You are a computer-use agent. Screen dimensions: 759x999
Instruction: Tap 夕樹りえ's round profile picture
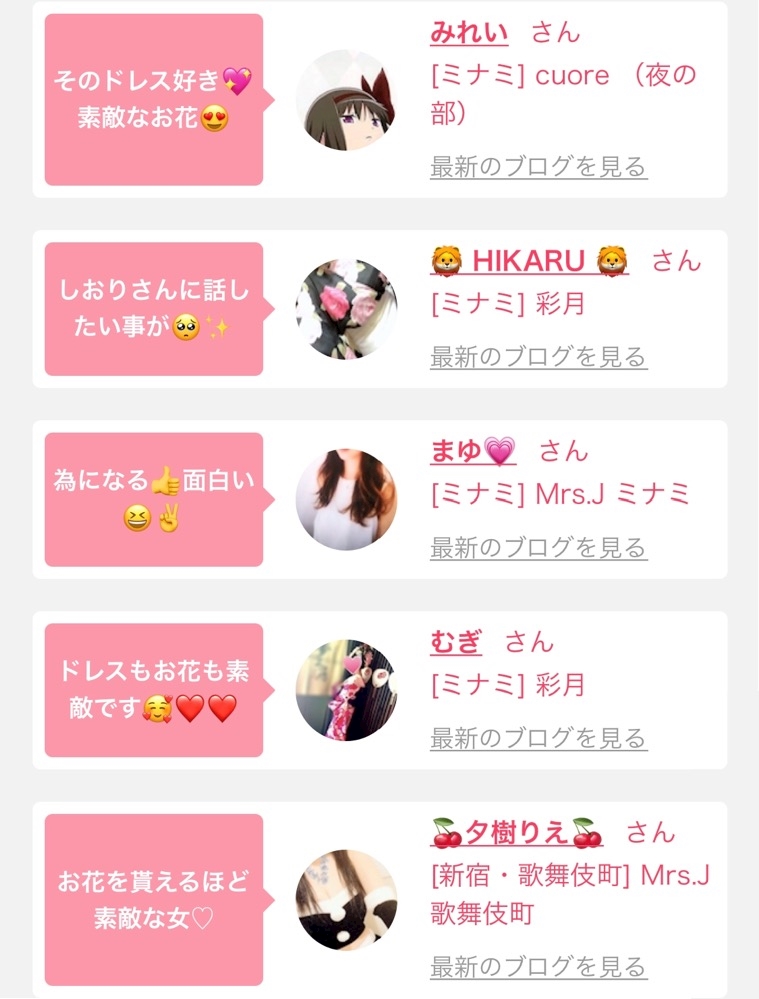[346, 900]
